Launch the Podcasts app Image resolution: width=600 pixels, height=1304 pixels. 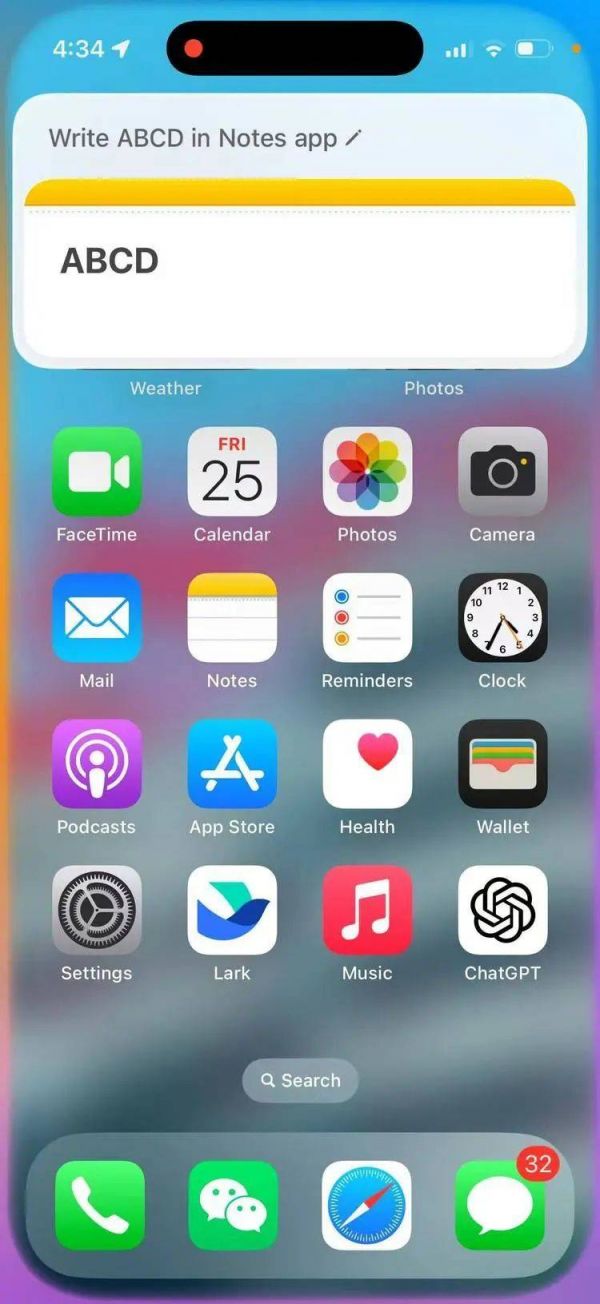(x=97, y=763)
